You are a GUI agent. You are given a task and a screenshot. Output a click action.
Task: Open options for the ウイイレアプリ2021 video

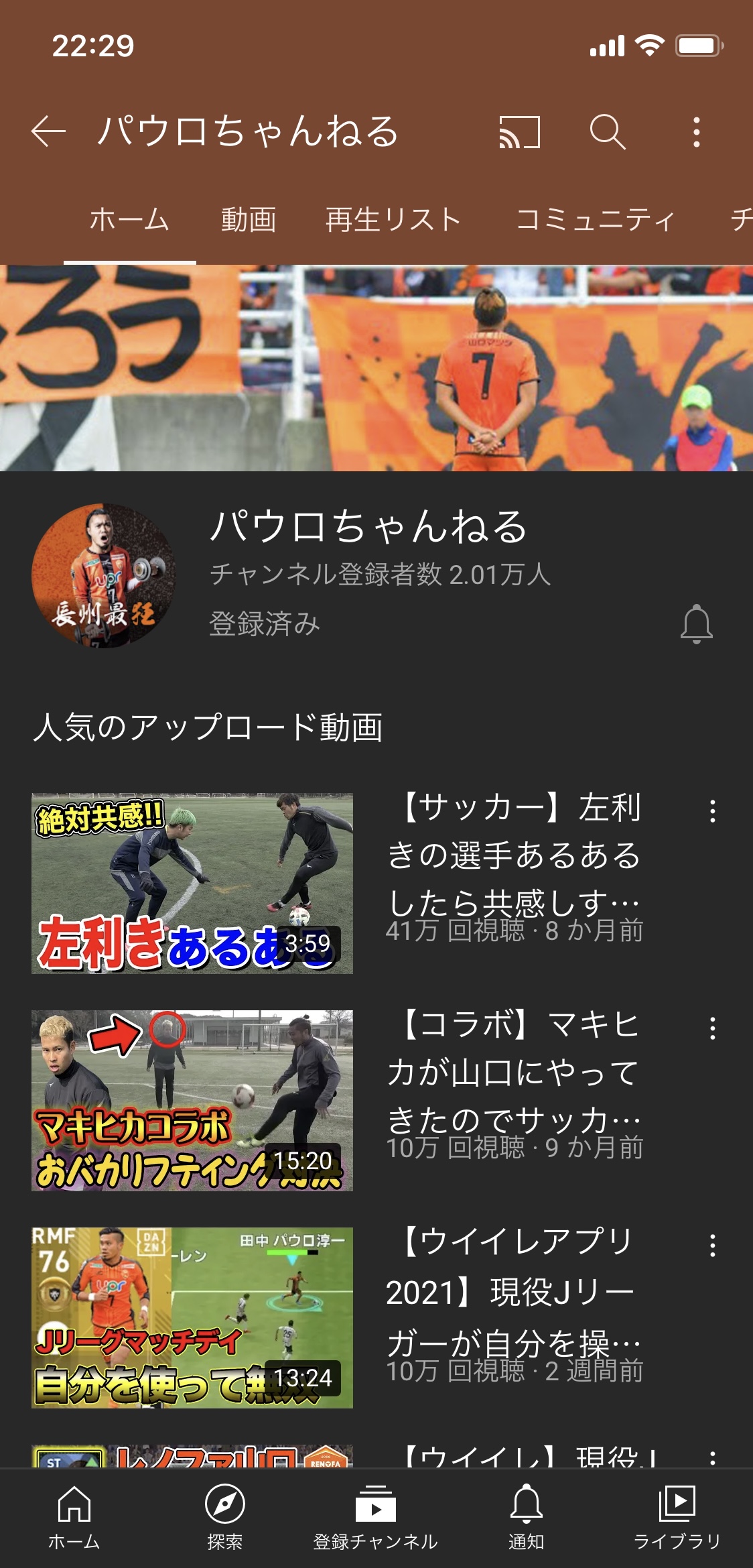[712, 1246]
